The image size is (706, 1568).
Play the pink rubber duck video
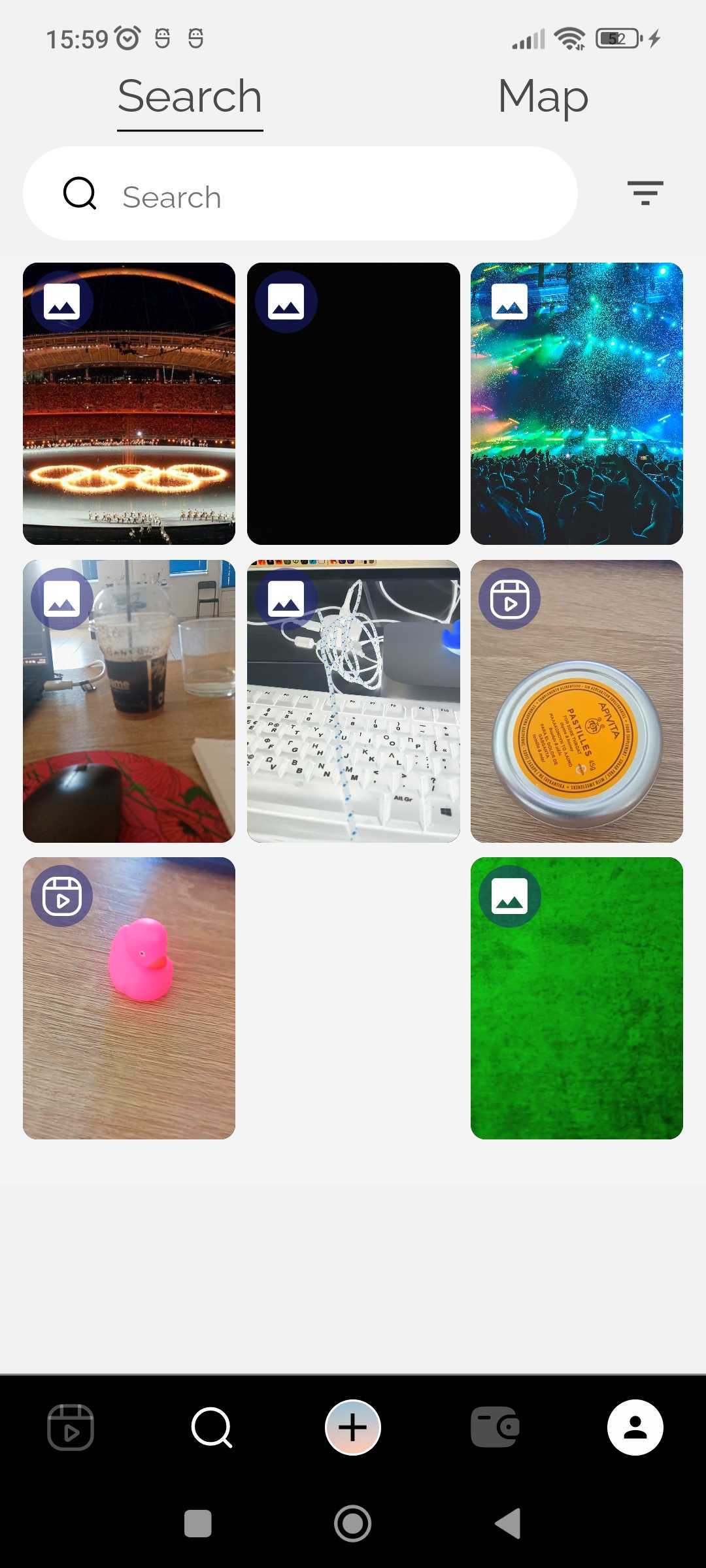click(x=129, y=998)
